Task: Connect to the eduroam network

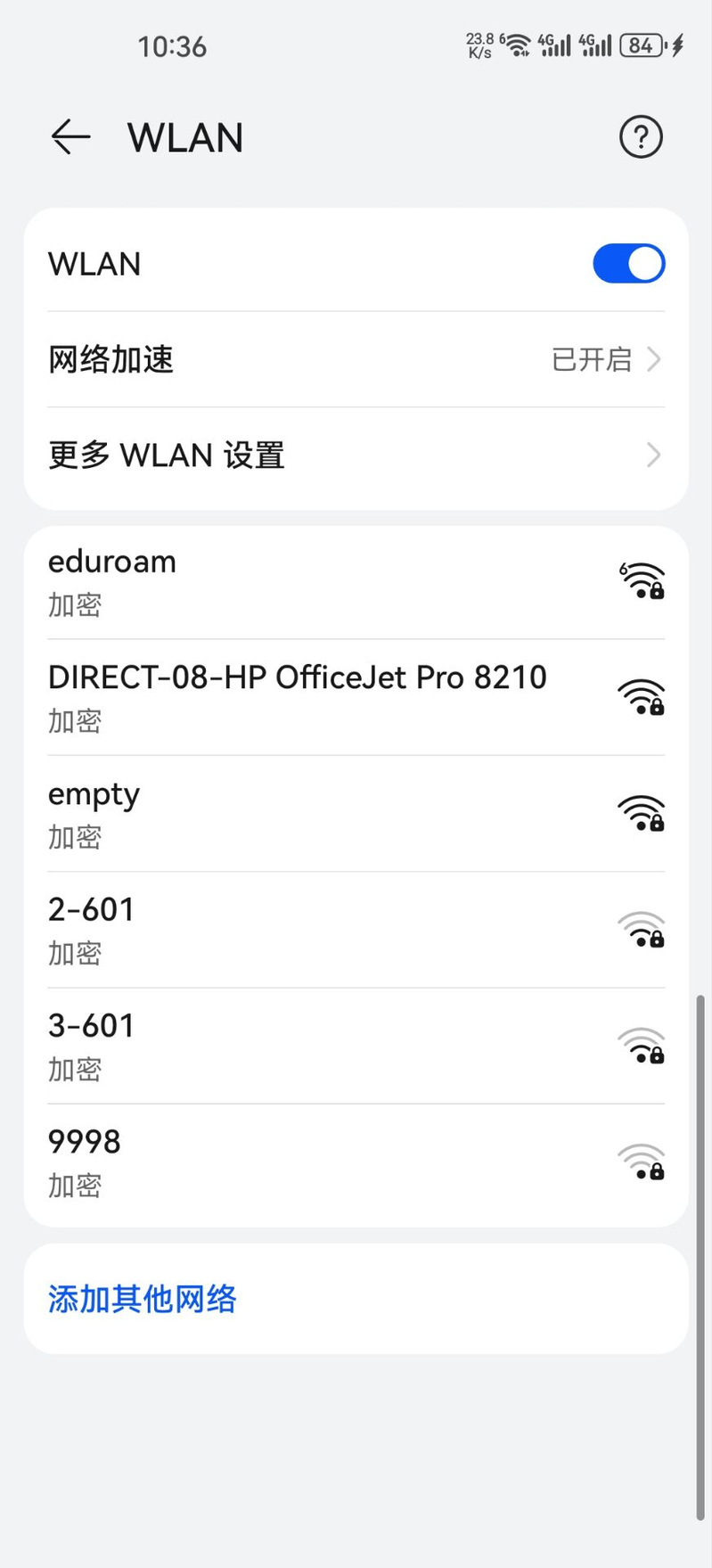Action: tap(356, 581)
